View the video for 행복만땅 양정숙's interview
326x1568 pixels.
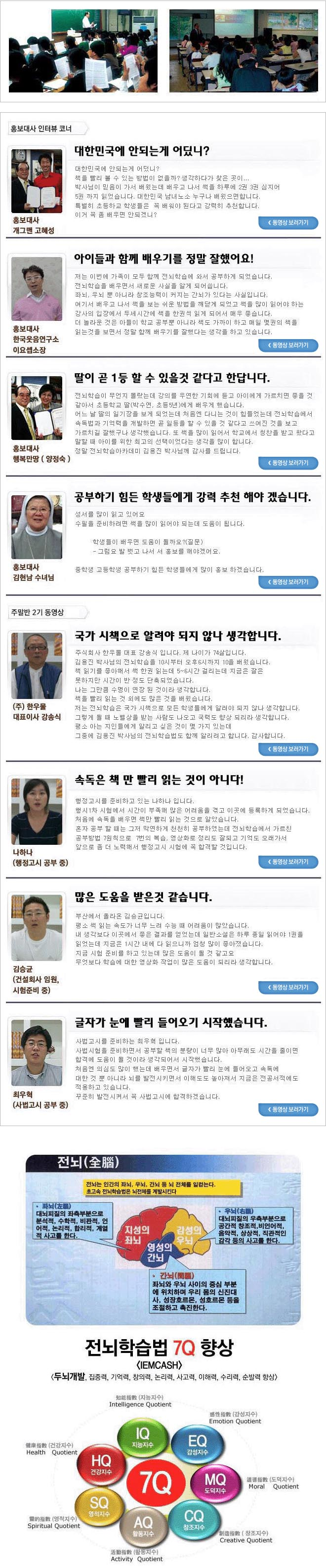point(288,463)
